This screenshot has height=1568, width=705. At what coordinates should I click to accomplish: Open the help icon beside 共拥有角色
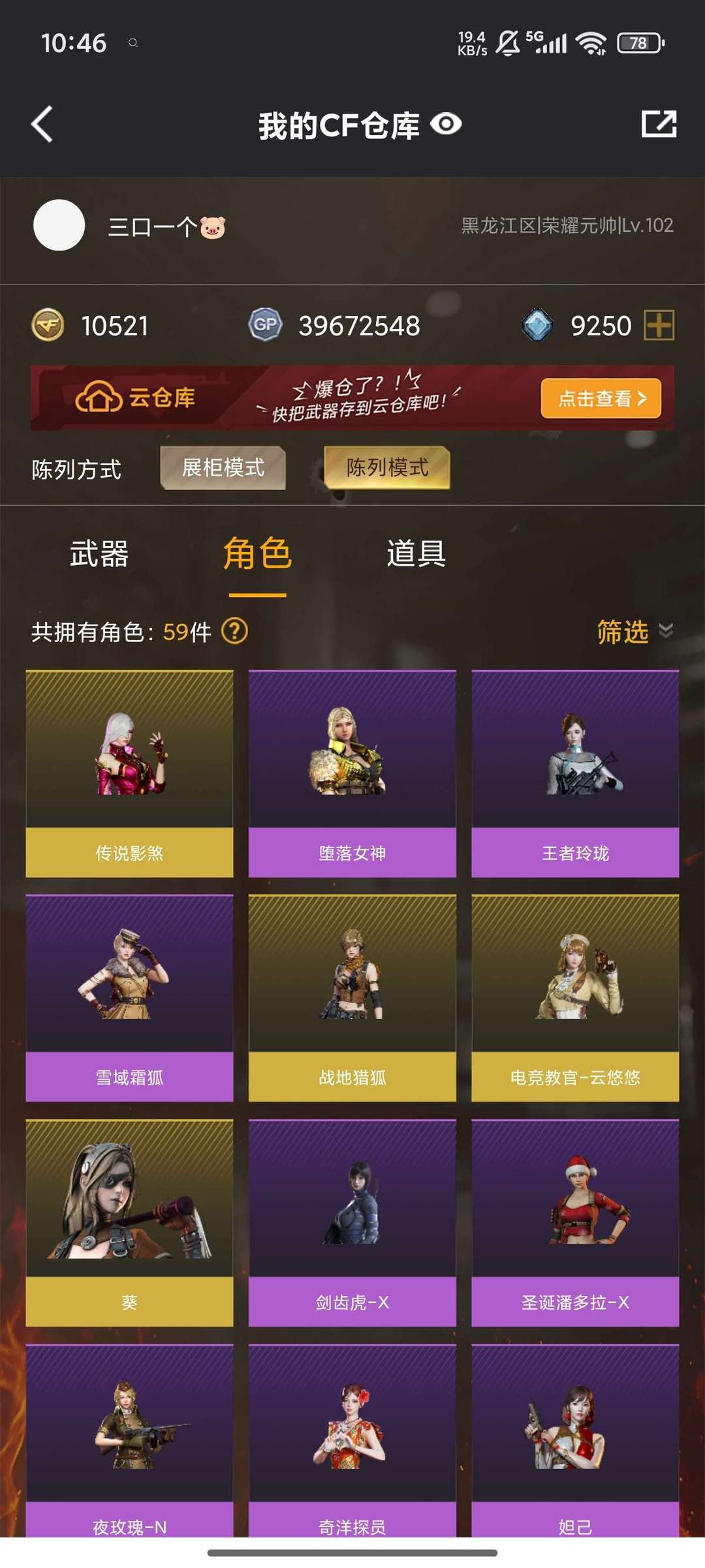[235, 631]
